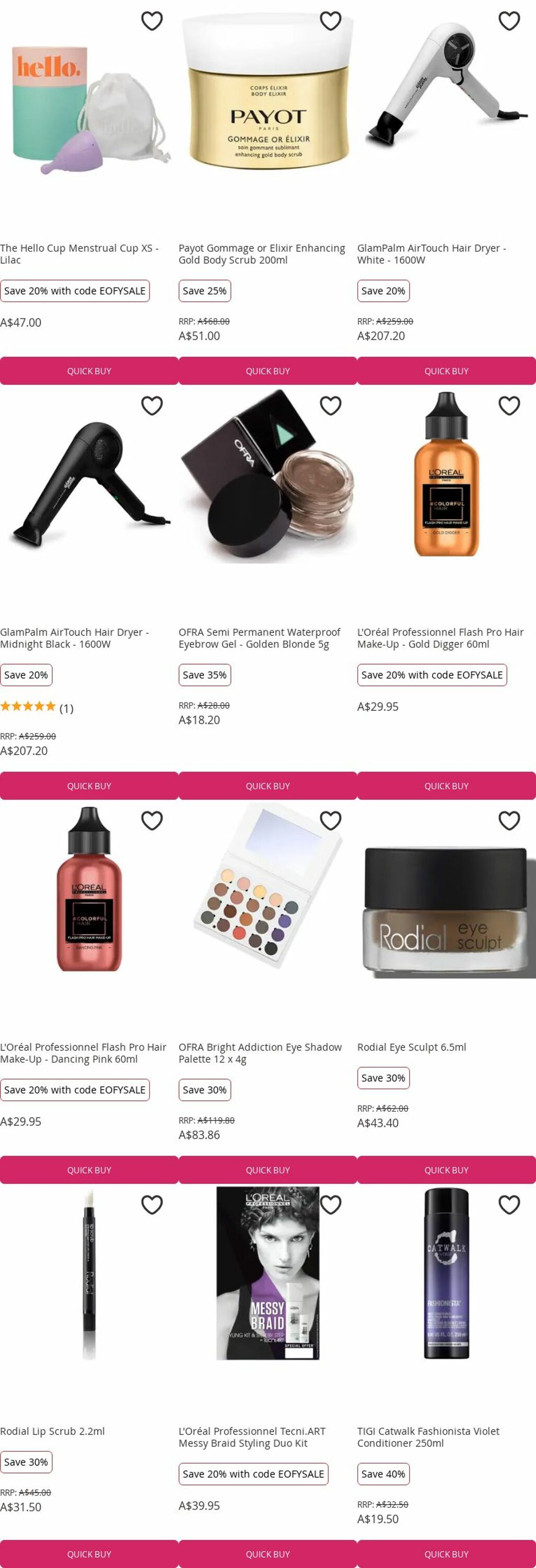Image resolution: width=536 pixels, height=1568 pixels.
Task: Save GlamPalm White Hair Dryer to wishlist
Action: pos(509,21)
